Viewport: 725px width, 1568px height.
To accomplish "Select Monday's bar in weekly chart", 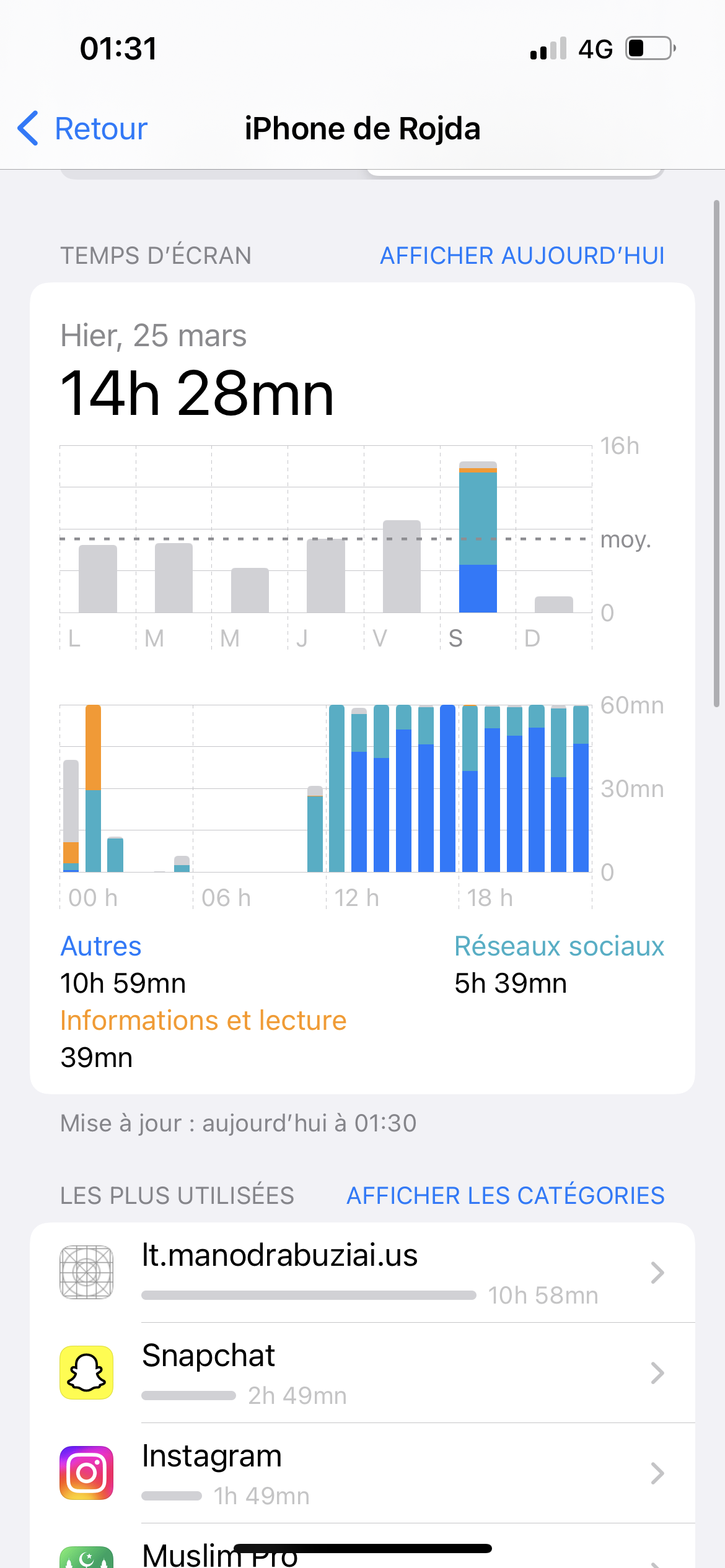I will (98, 578).
